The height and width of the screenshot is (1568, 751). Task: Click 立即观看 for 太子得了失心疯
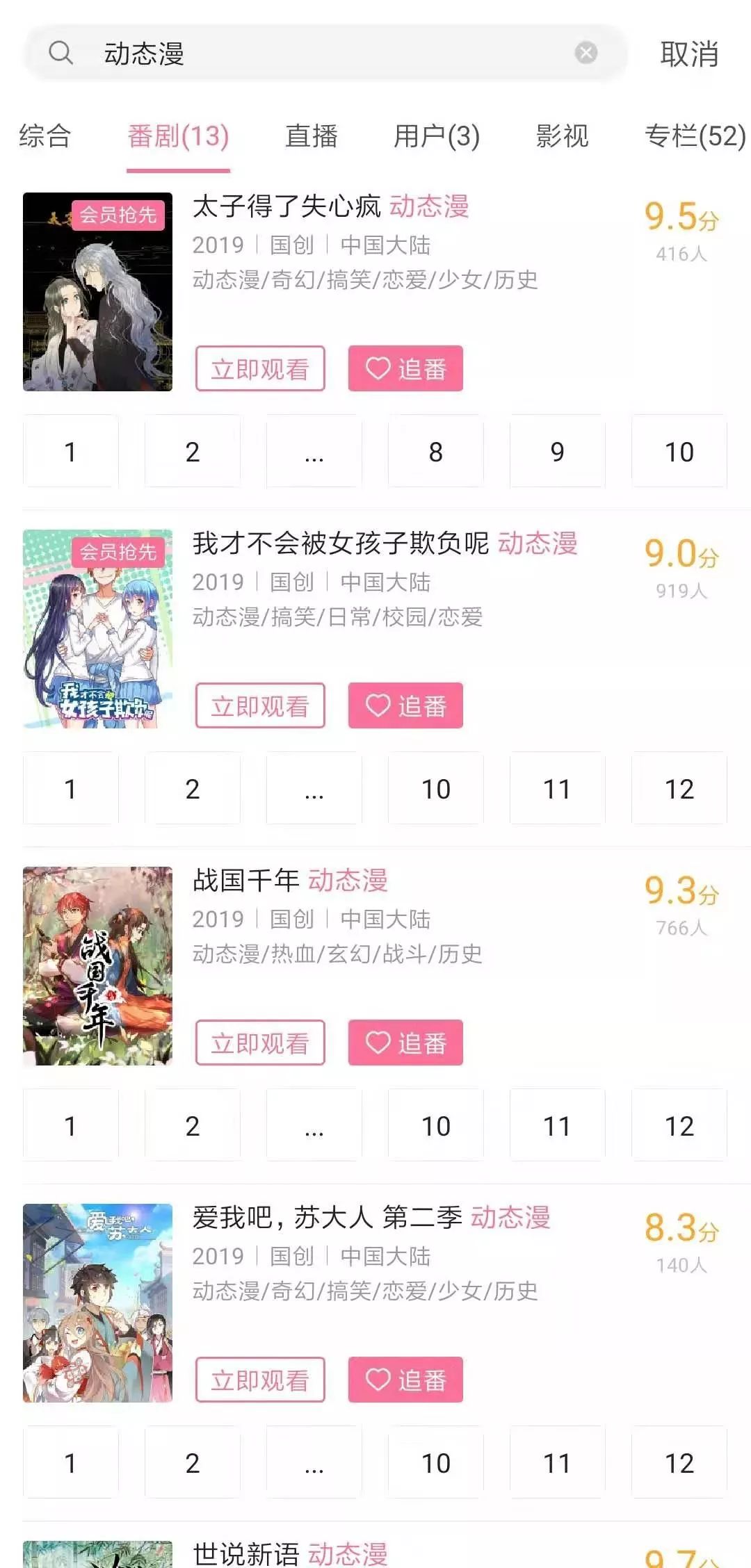[x=259, y=368]
